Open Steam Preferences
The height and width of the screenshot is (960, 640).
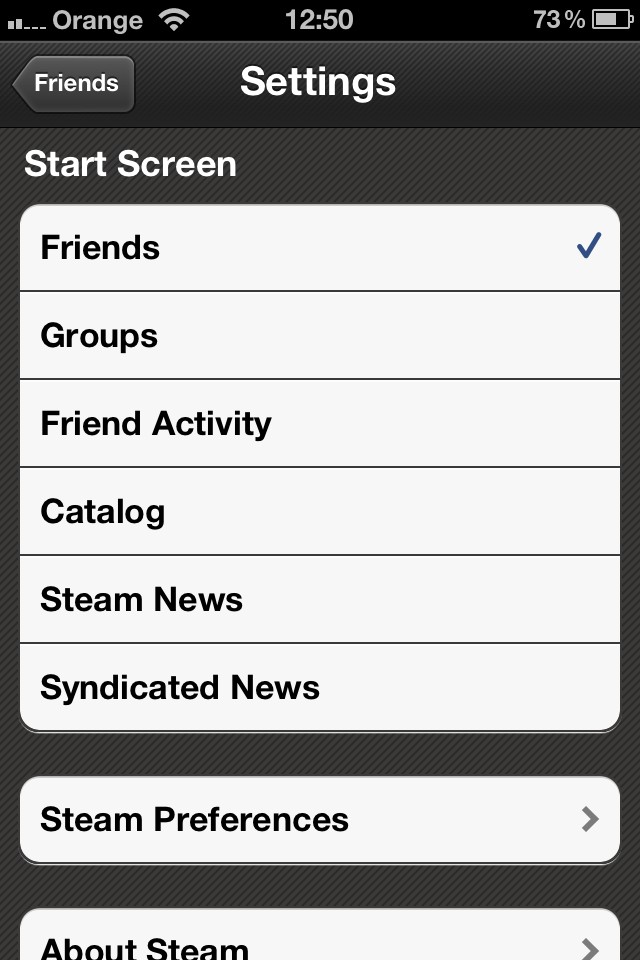(320, 820)
